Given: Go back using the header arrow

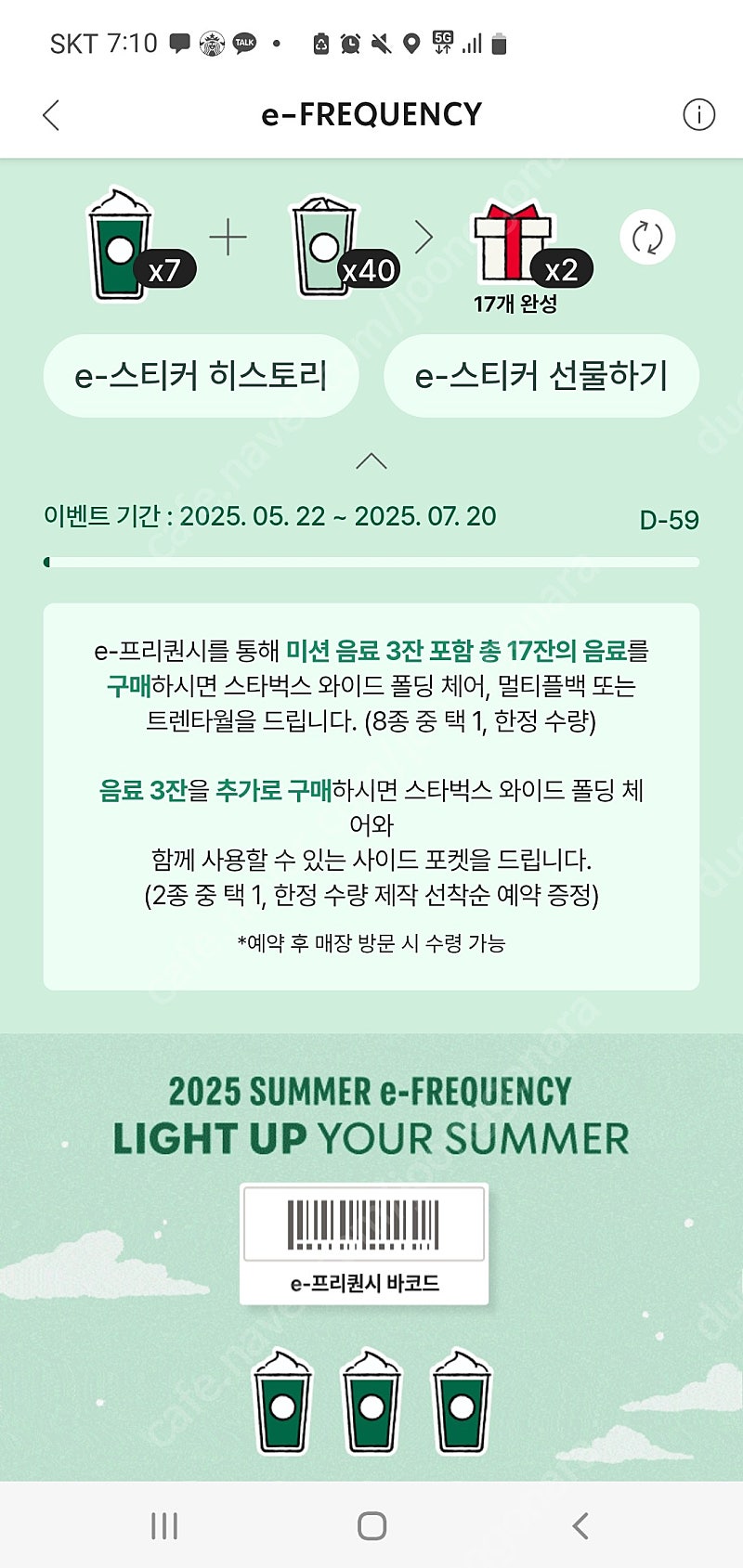Looking at the screenshot, I should point(51,115).
